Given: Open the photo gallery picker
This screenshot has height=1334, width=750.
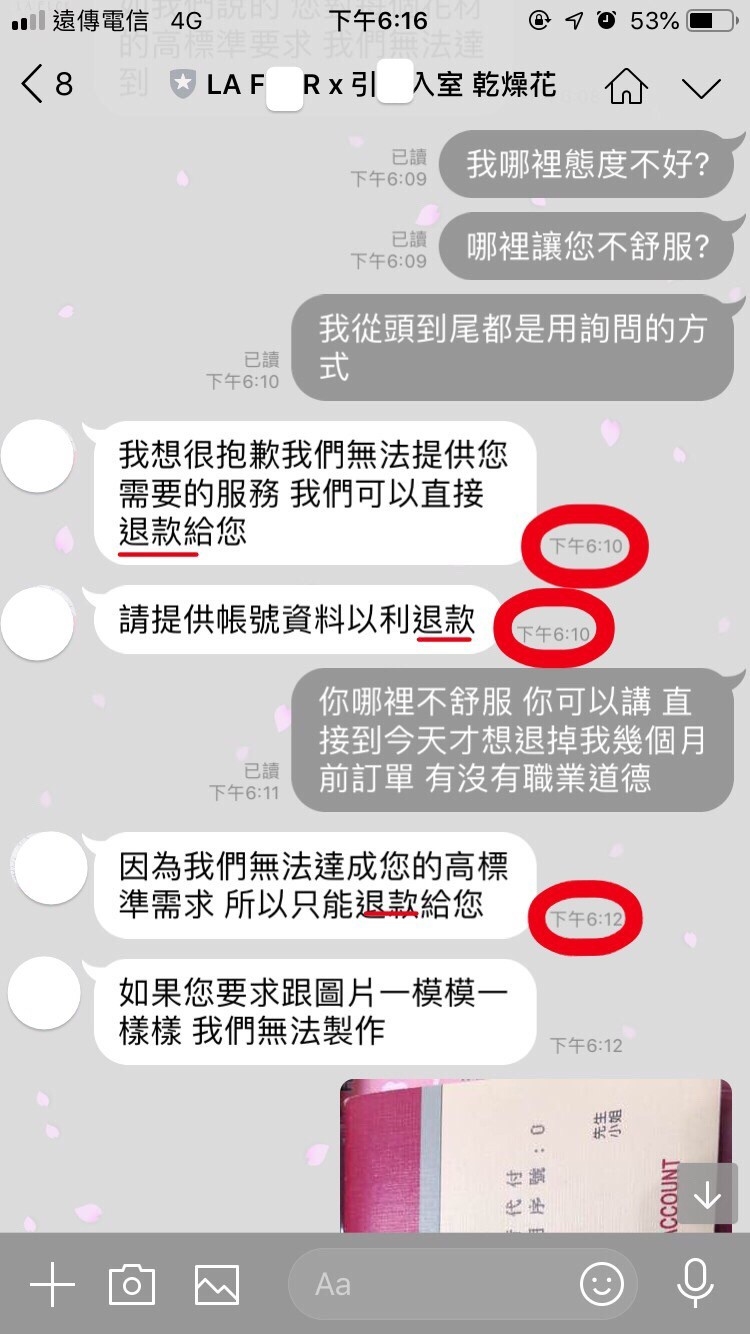Looking at the screenshot, I should click(216, 1284).
